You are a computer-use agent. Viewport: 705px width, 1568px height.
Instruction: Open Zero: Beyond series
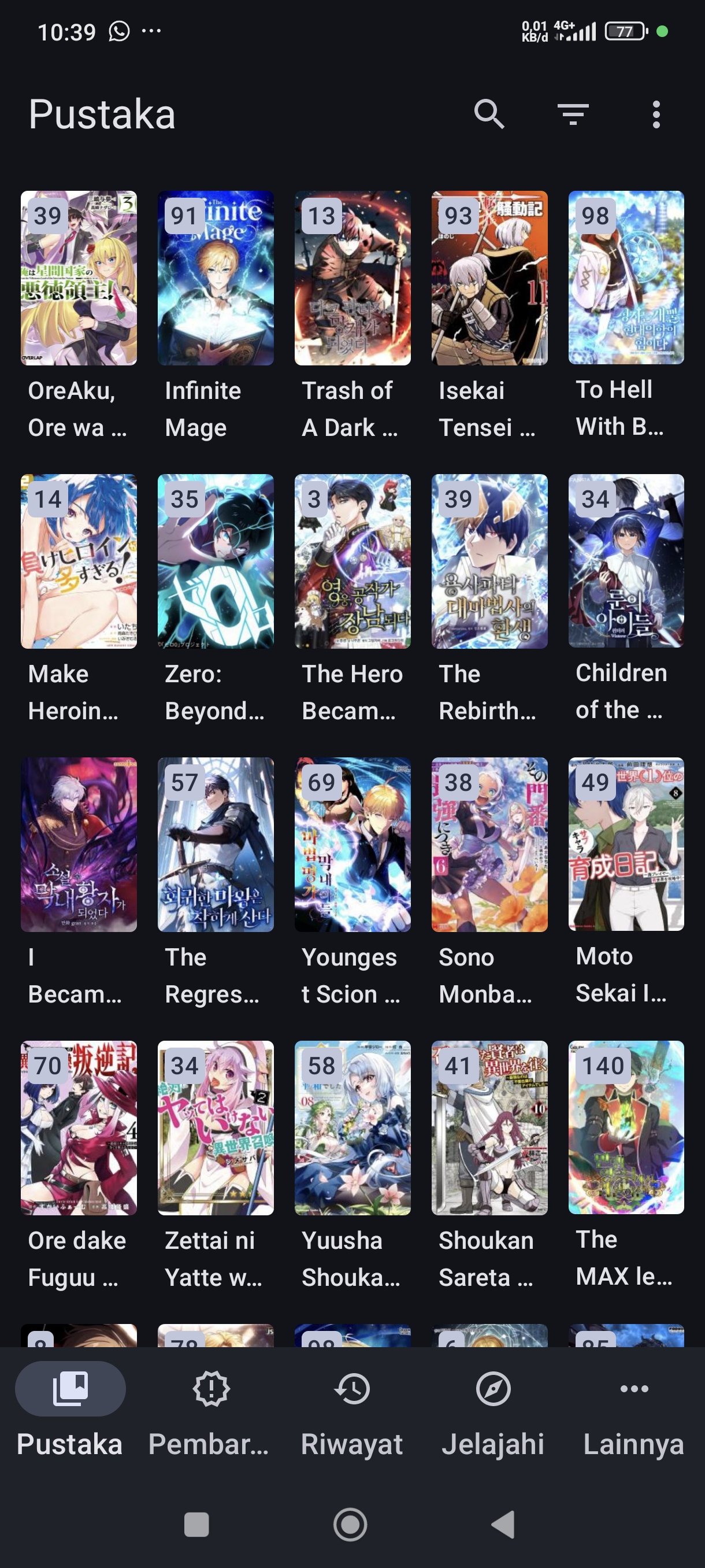(x=216, y=561)
